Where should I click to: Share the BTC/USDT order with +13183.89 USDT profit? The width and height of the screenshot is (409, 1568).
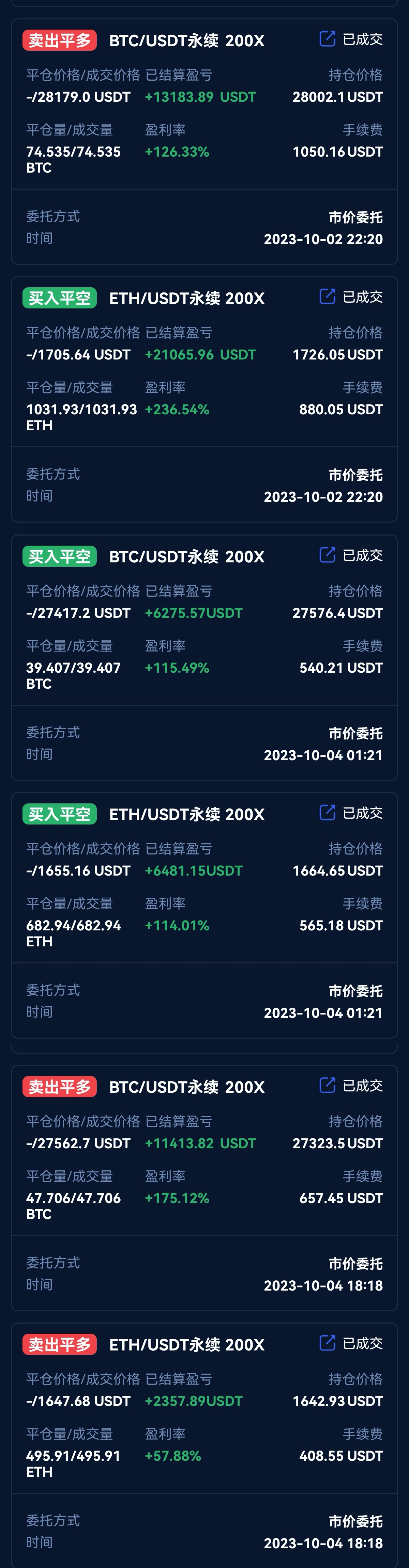[327, 39]
